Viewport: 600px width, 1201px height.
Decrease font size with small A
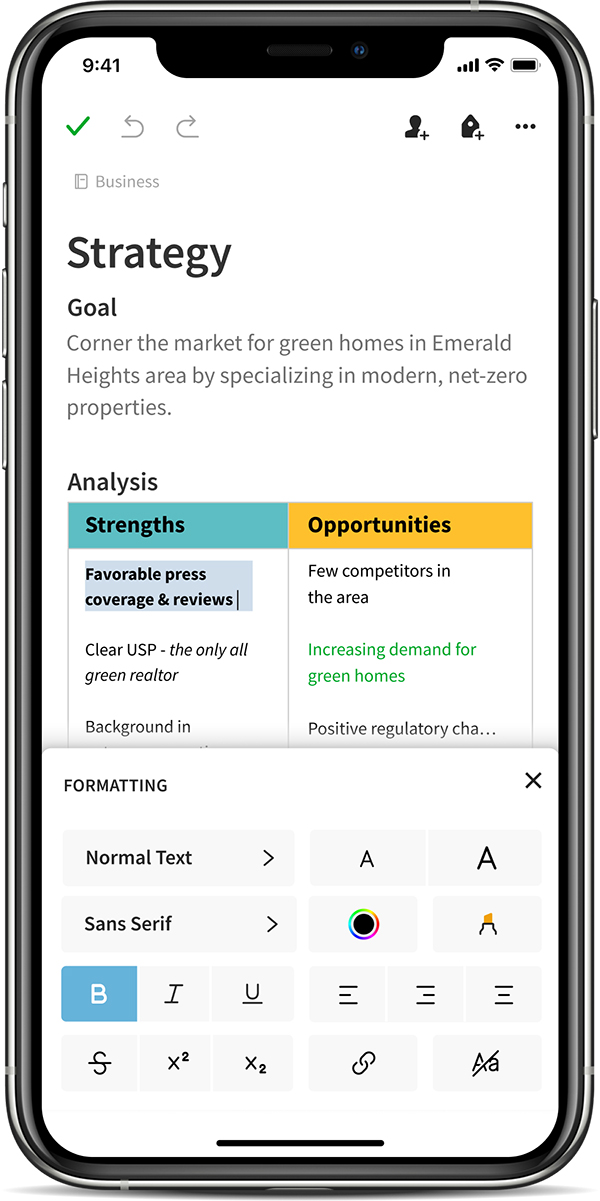coord(367,858)
